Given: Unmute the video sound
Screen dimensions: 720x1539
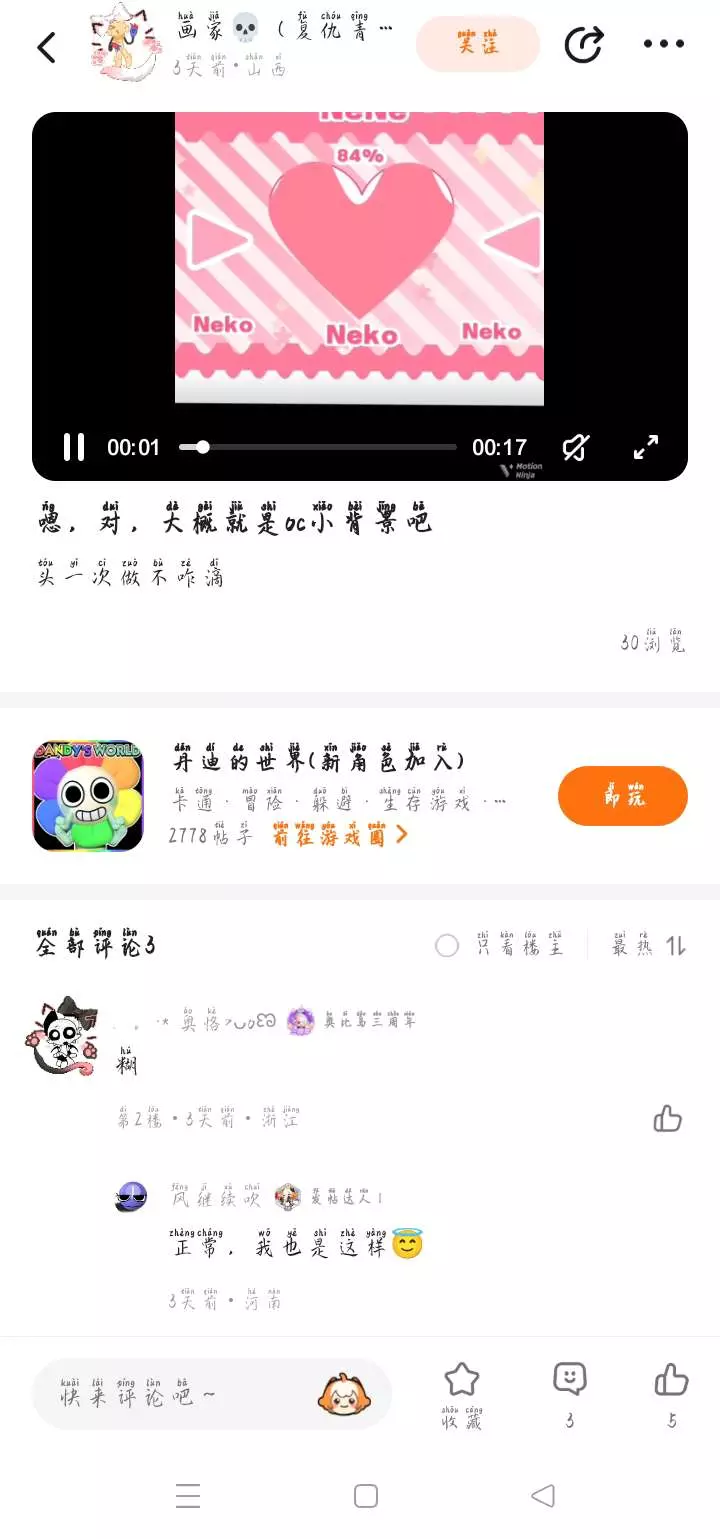Looking at the screenshot, I should pos(575,447).
